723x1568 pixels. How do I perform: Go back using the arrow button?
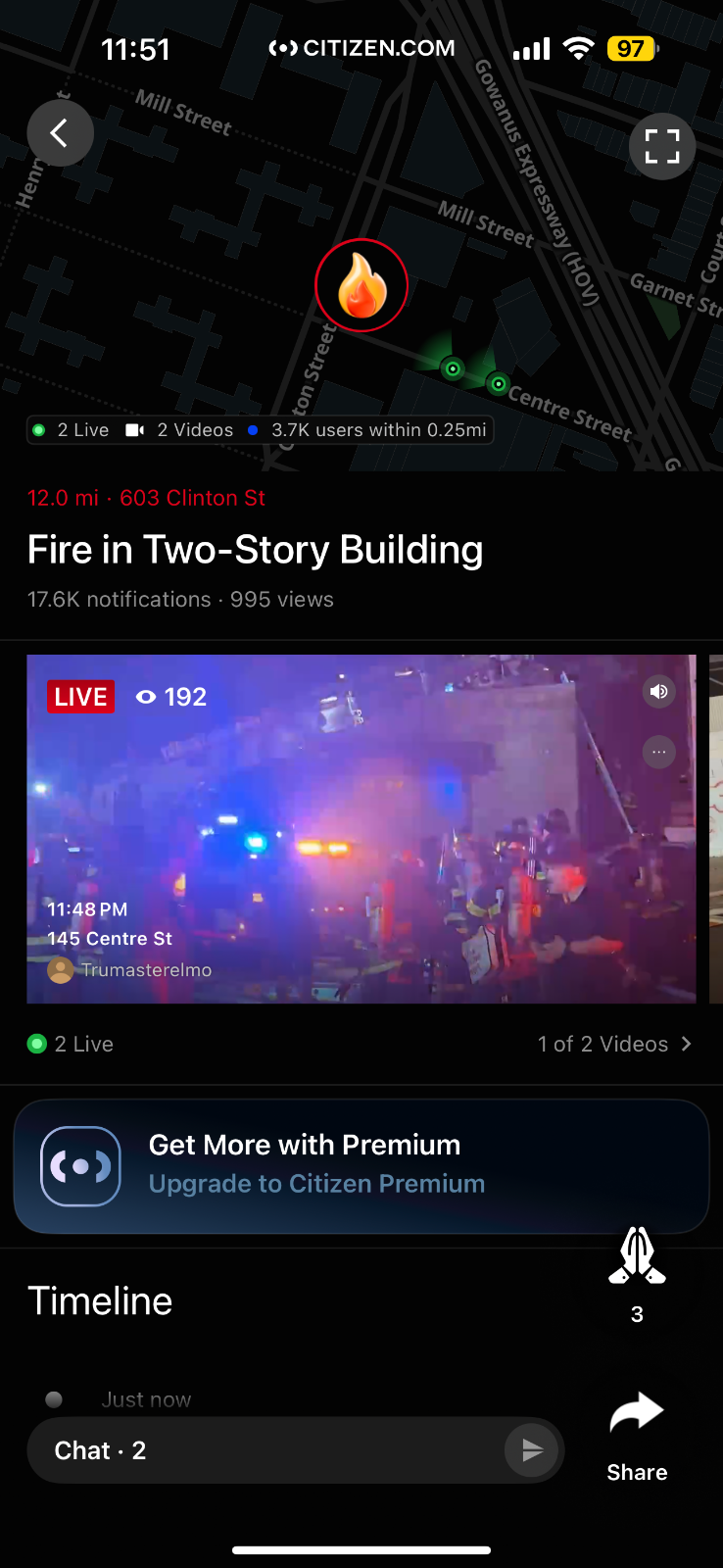tap(60, 133)
